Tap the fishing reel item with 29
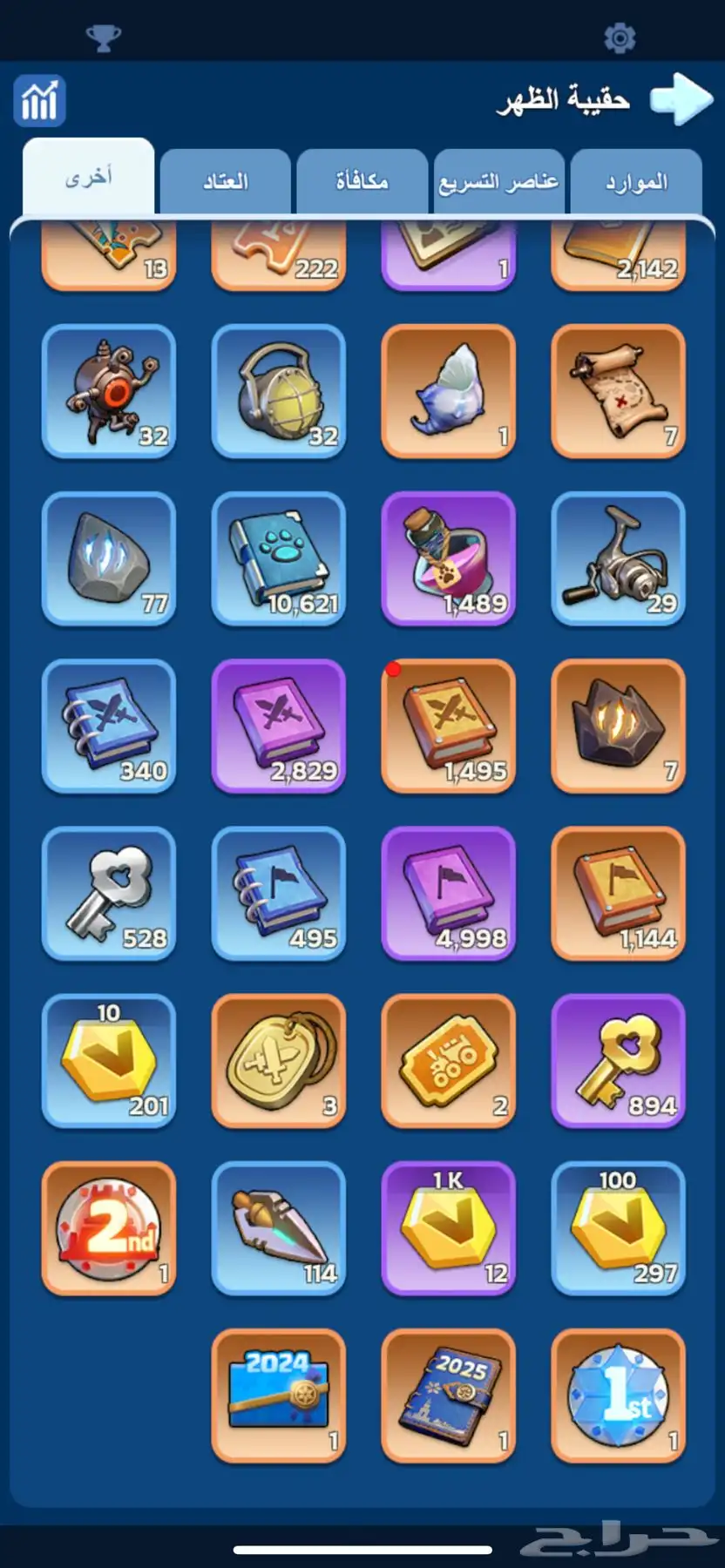Viewport: 725px width, 1568px height. point(618,558)
